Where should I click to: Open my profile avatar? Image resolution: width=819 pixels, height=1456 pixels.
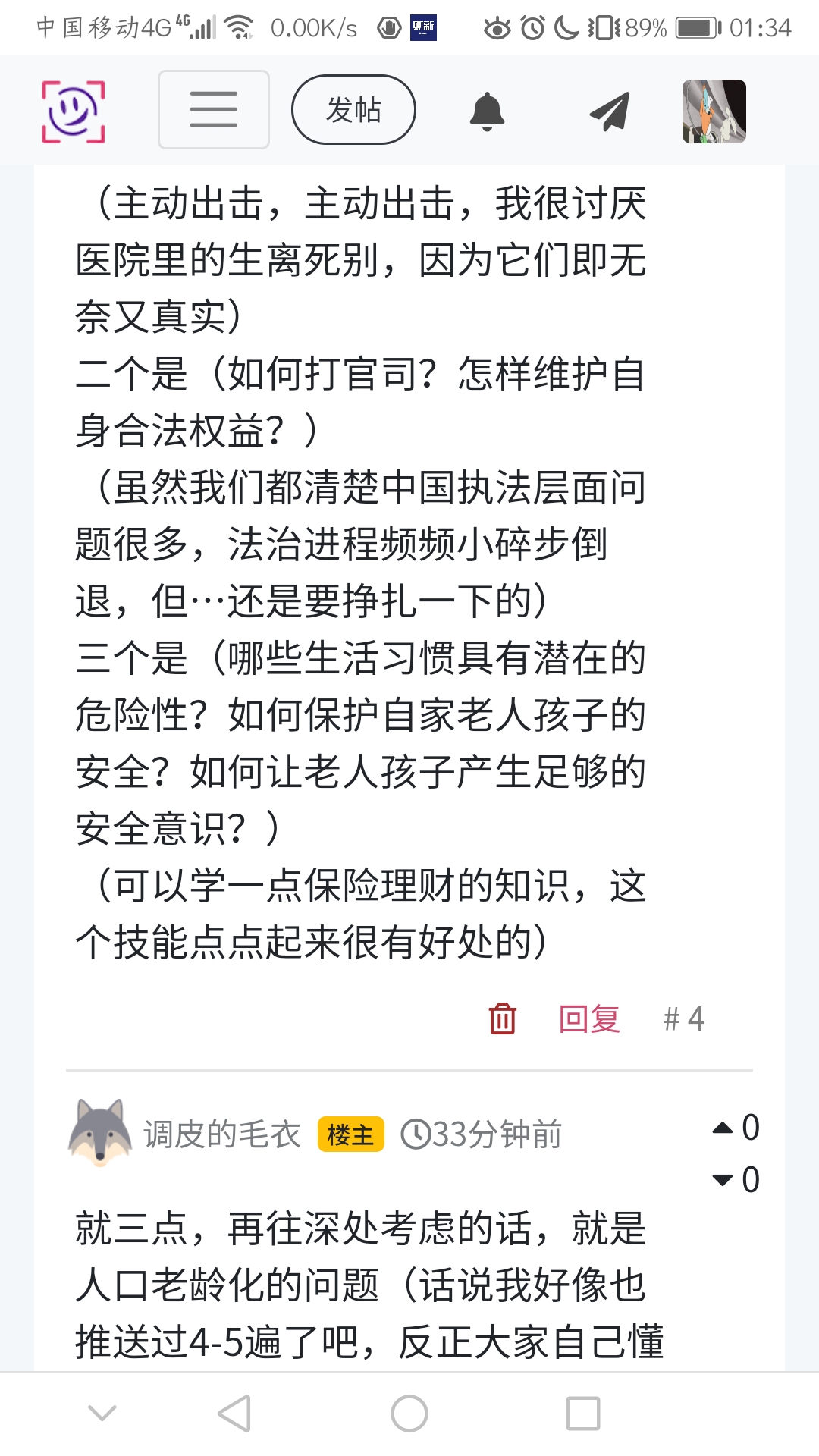714,111
